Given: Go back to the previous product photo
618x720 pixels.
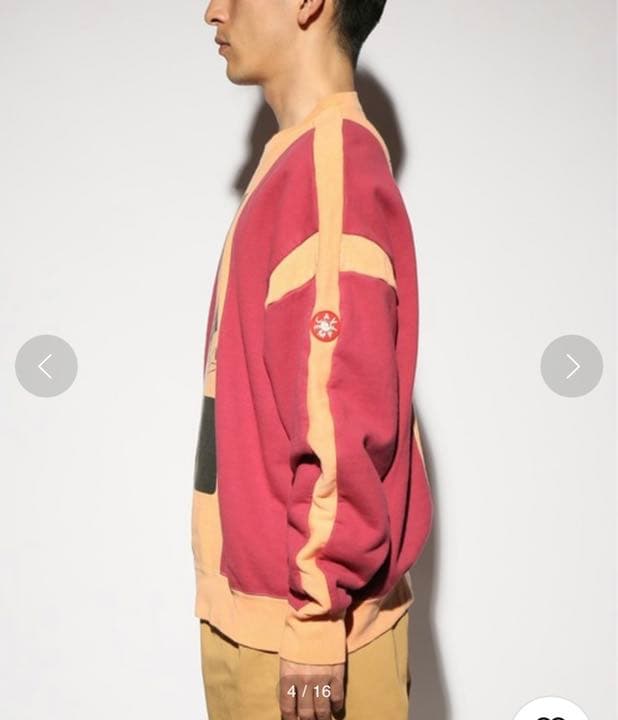Looking at the screenshot, I should 46,366.
